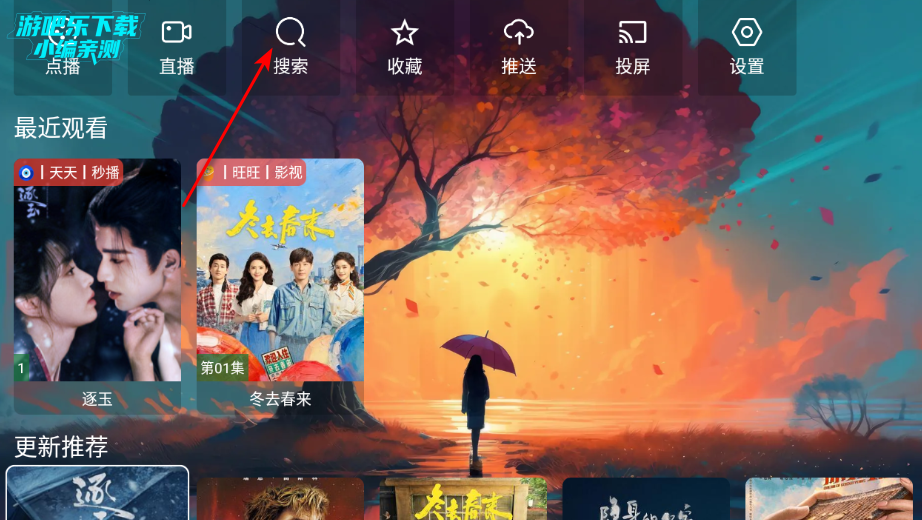The width and height of the screenshot is (922, 520).
Task: Open 设置 settings
Action: [x=747, y=48]
